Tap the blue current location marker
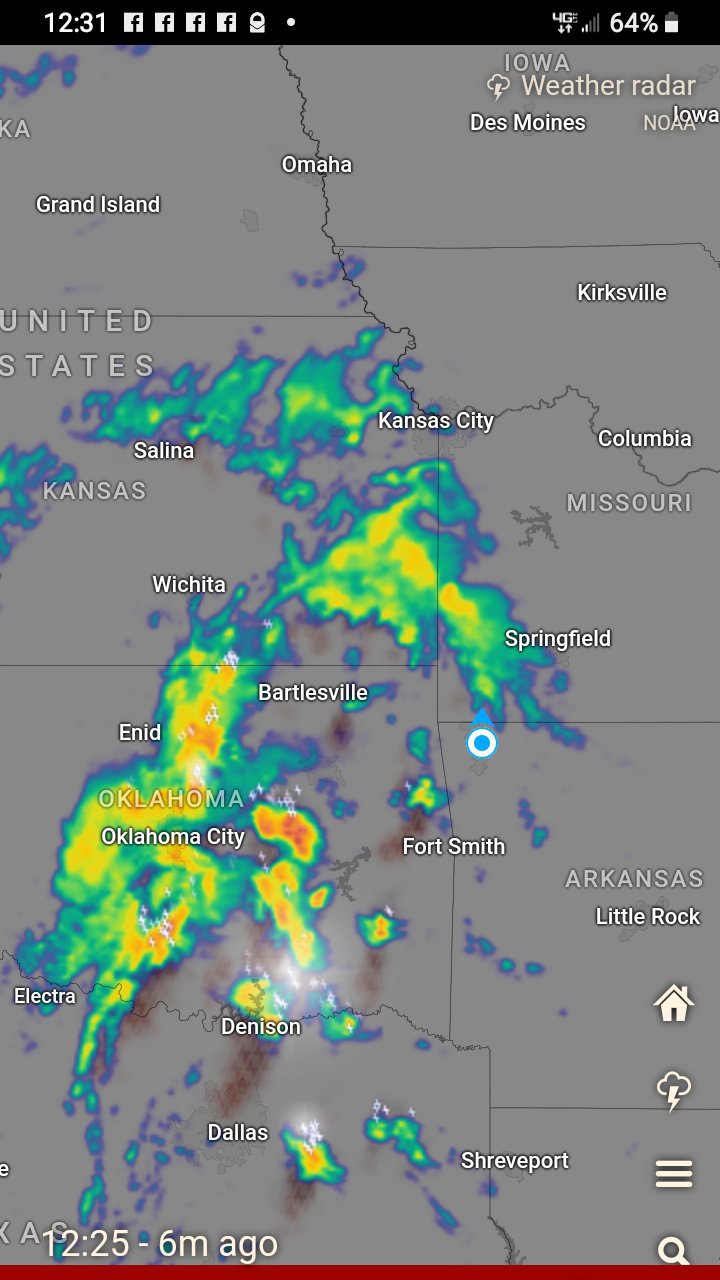Image resolution: width=720 pixels, height=1280 pixels. click(482, 743)
